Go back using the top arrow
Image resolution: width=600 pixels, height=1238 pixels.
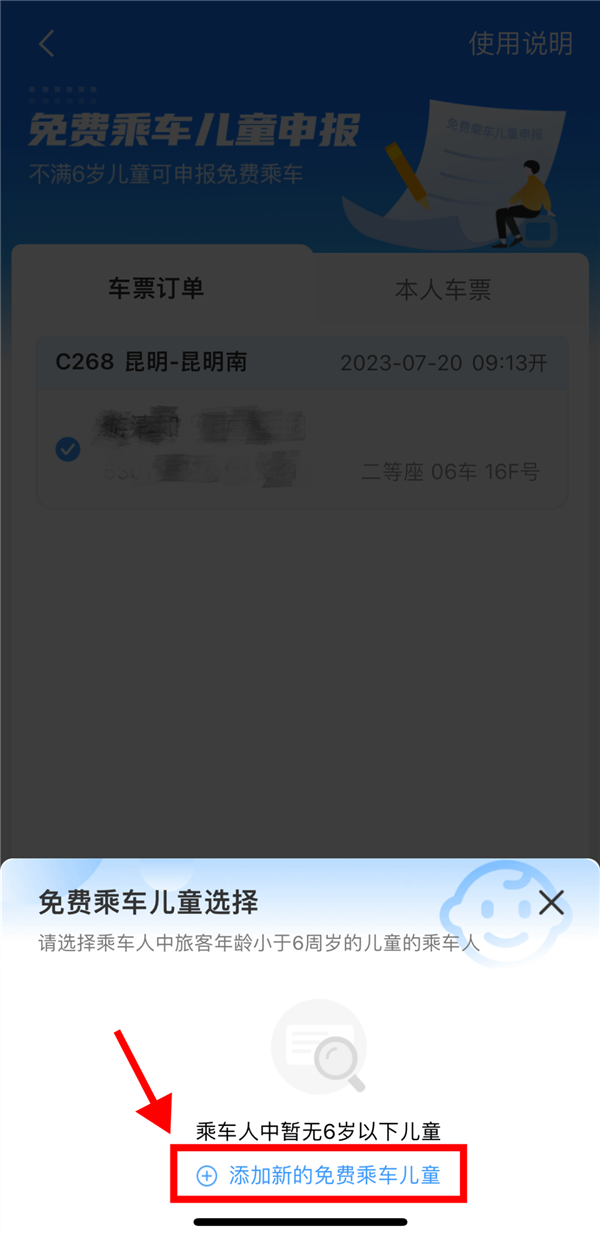pyautogui.click(x=46, y=44)
